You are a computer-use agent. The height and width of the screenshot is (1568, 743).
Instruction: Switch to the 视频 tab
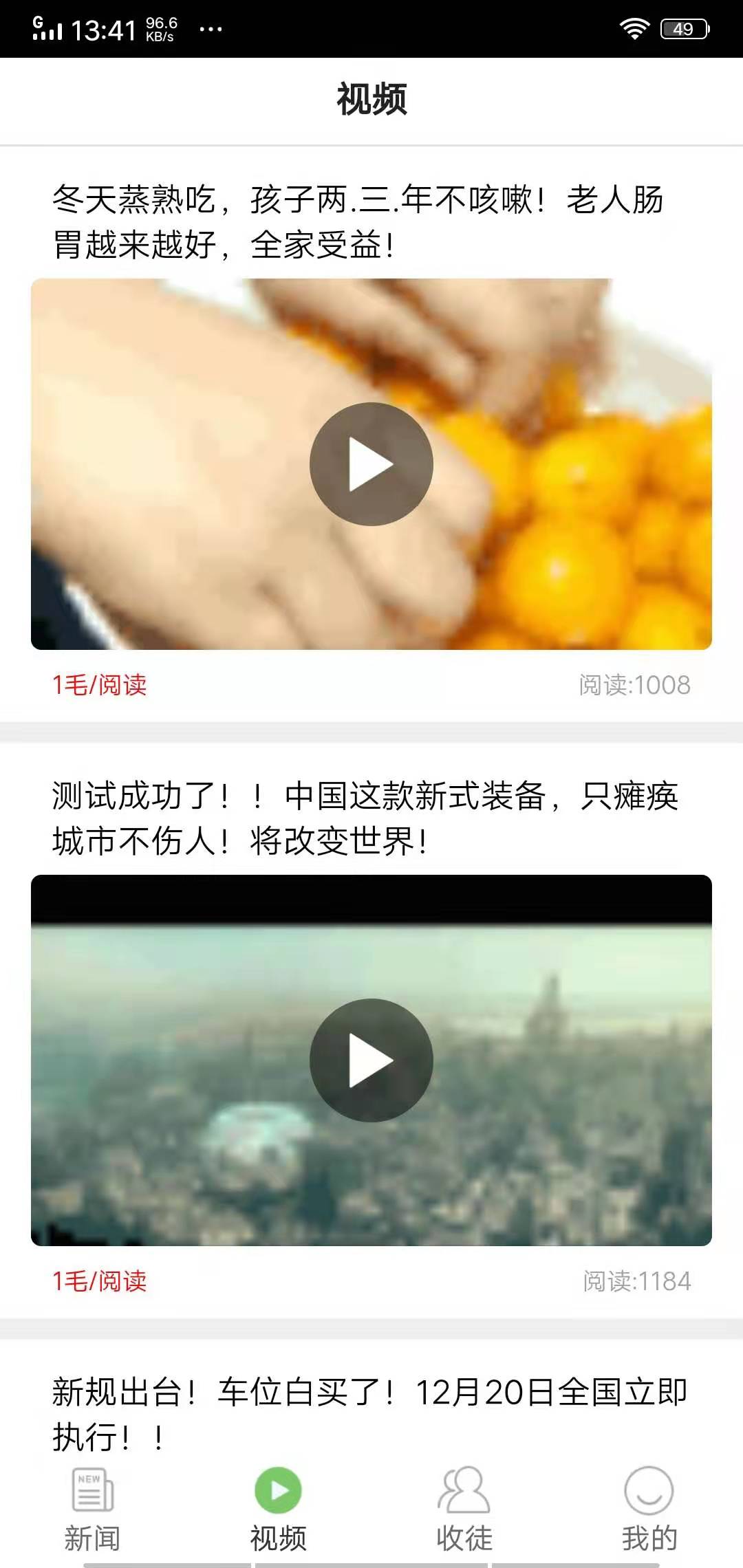(278, 1513)
